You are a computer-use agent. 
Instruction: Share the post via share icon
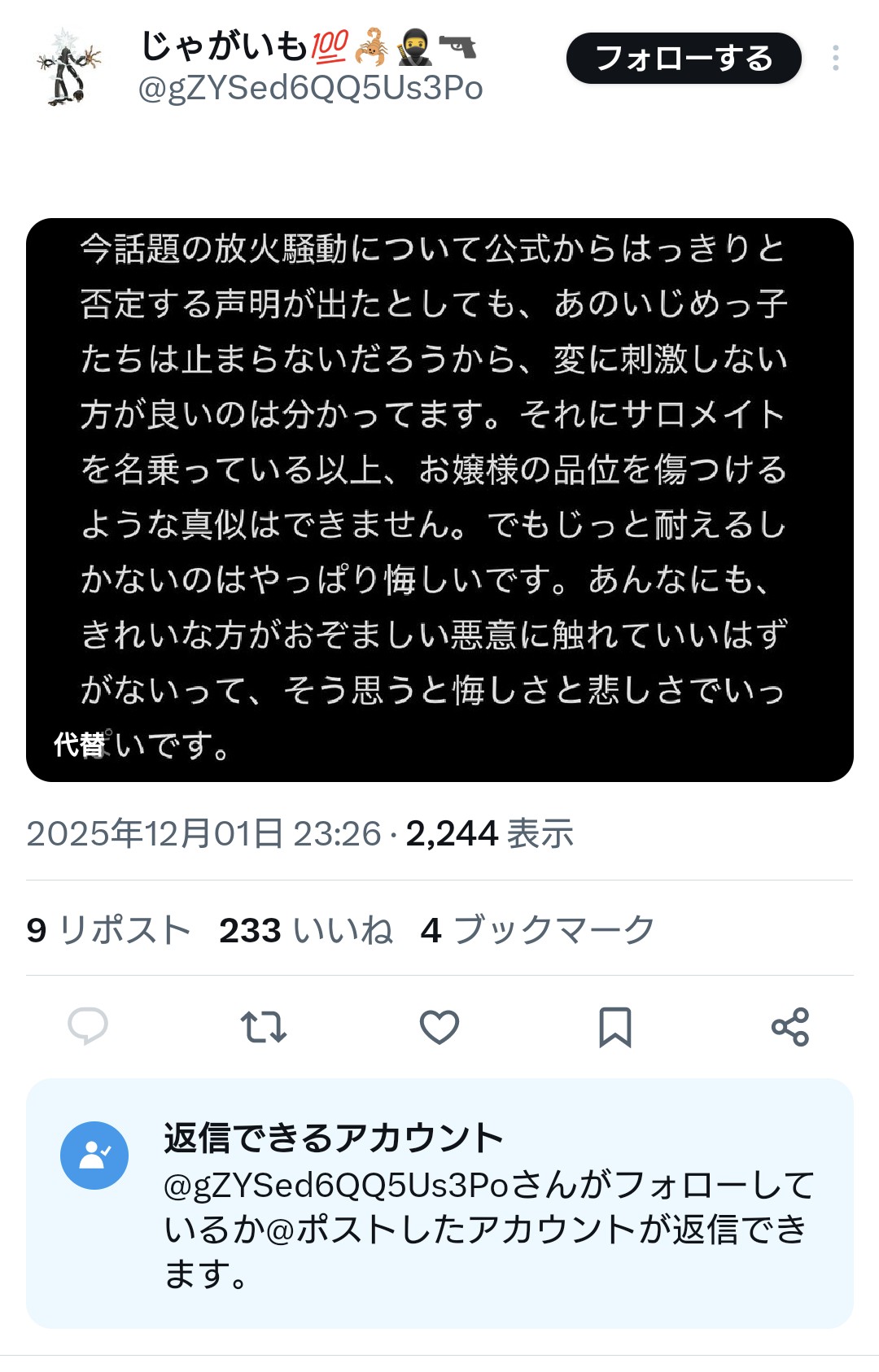790,1026
